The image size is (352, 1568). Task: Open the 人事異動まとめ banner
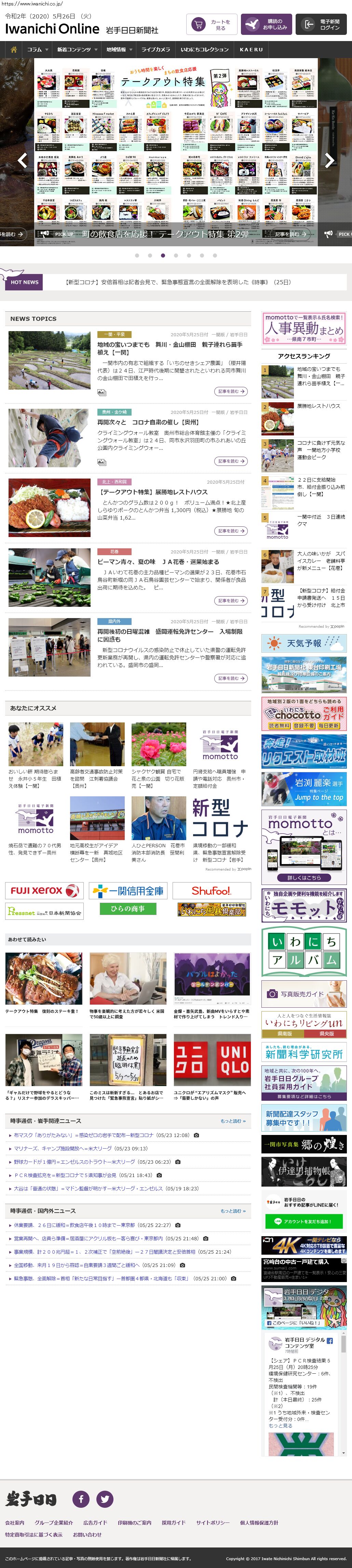(x=304, y=329)
